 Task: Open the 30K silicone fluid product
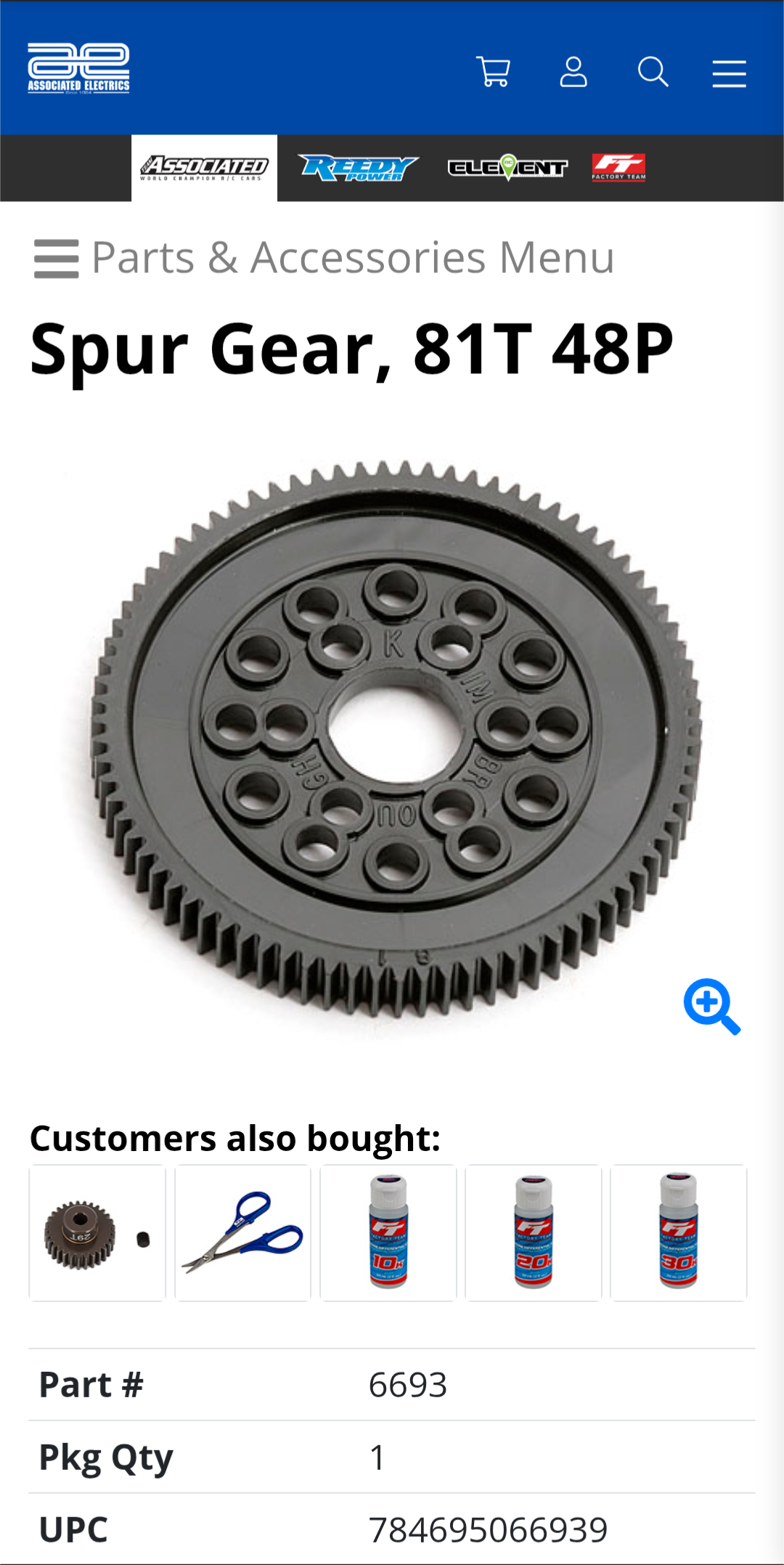[x=679, y=1233]
